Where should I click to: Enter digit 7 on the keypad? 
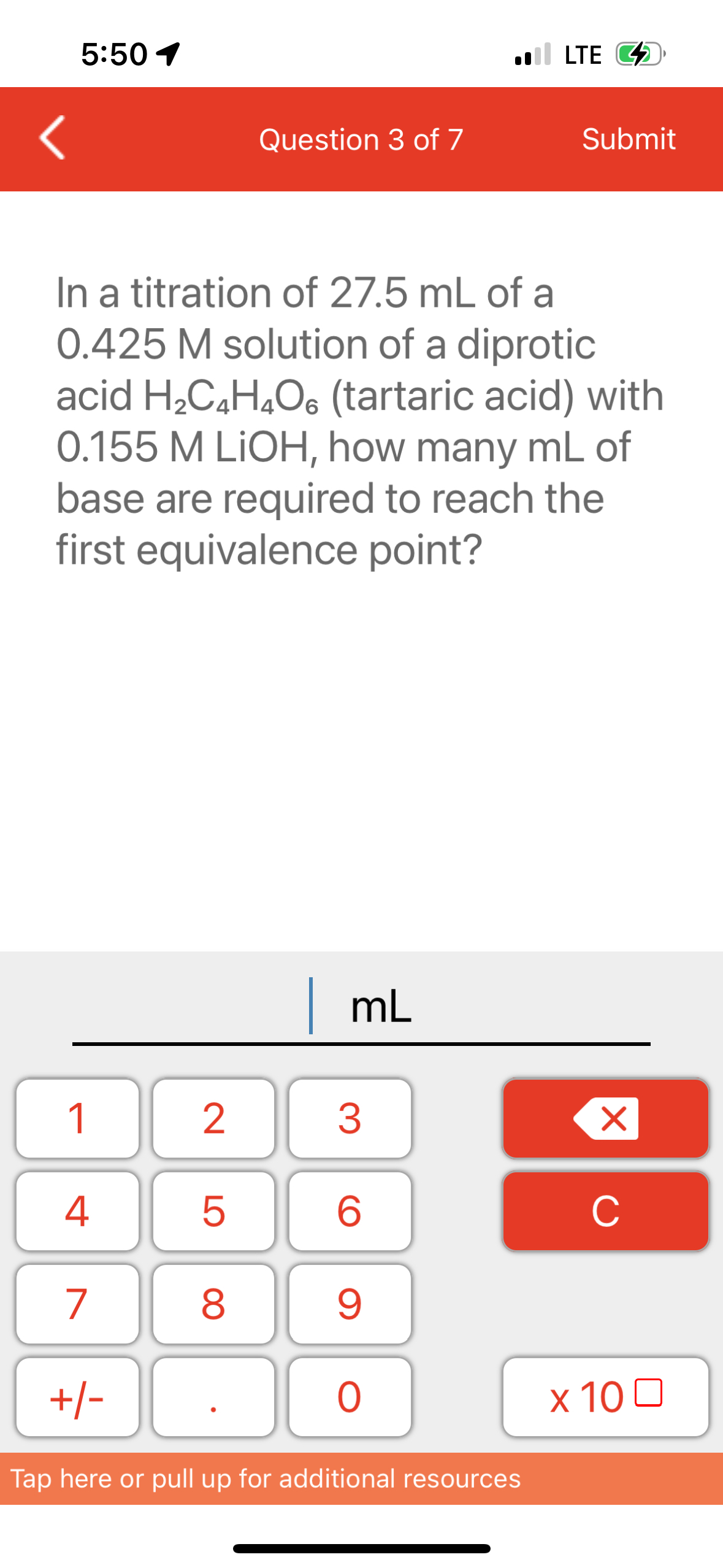pyautogui.click(x=77, y=1304)
